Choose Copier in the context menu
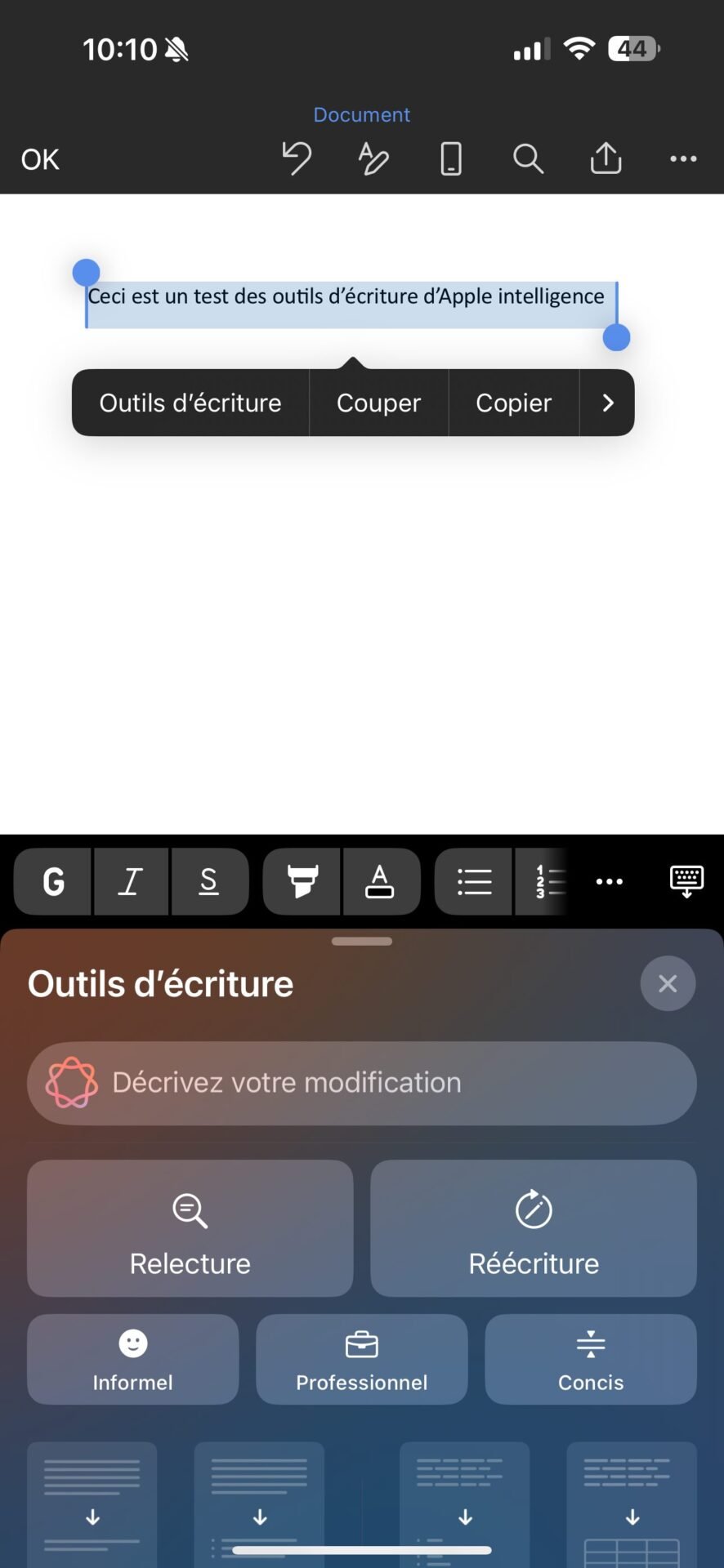Viewport: 724px width, 1568px height. pyautogui.click(x=513, y=403)
